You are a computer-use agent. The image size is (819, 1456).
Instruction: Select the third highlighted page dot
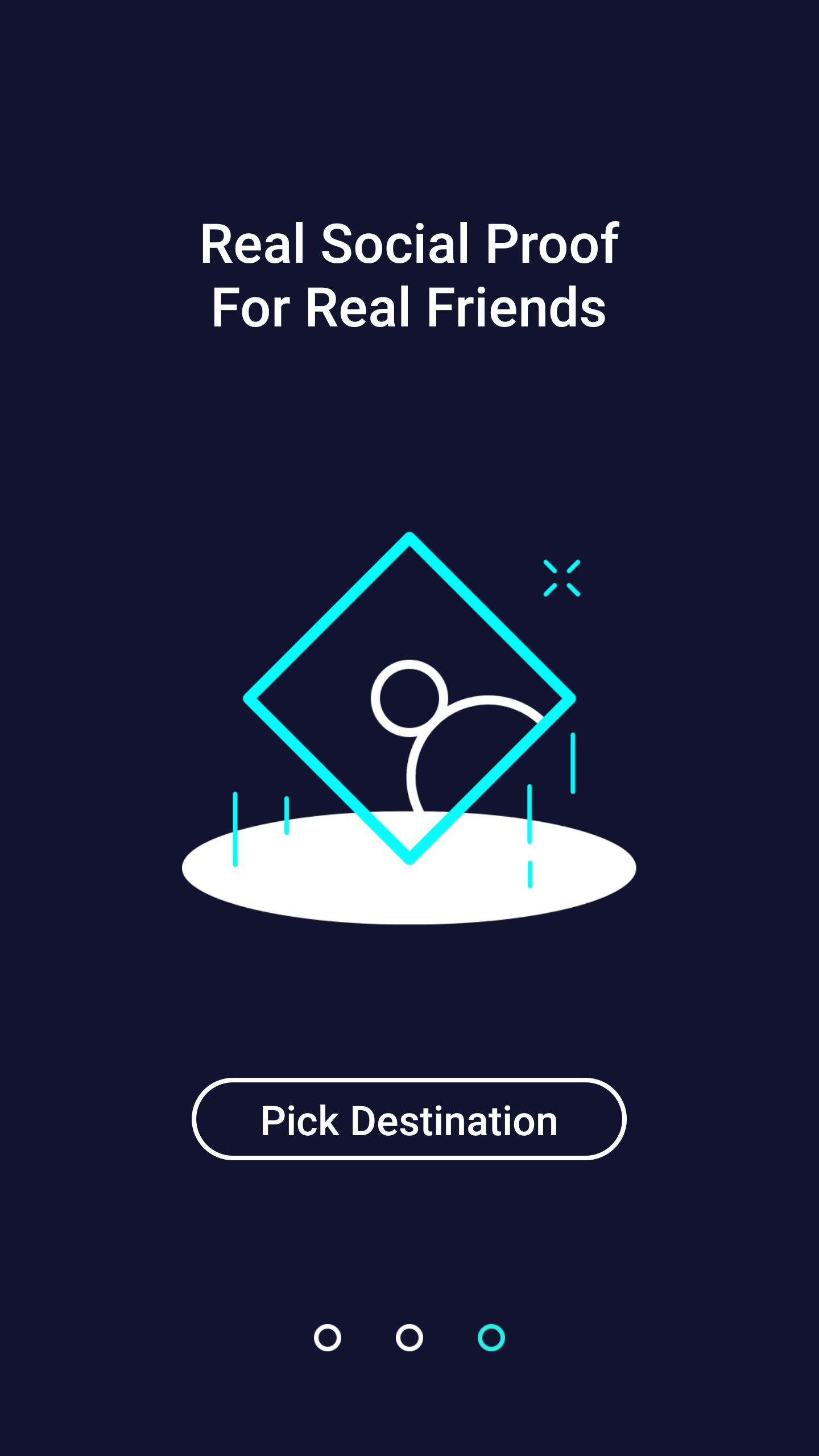(x=491, y=1338)
